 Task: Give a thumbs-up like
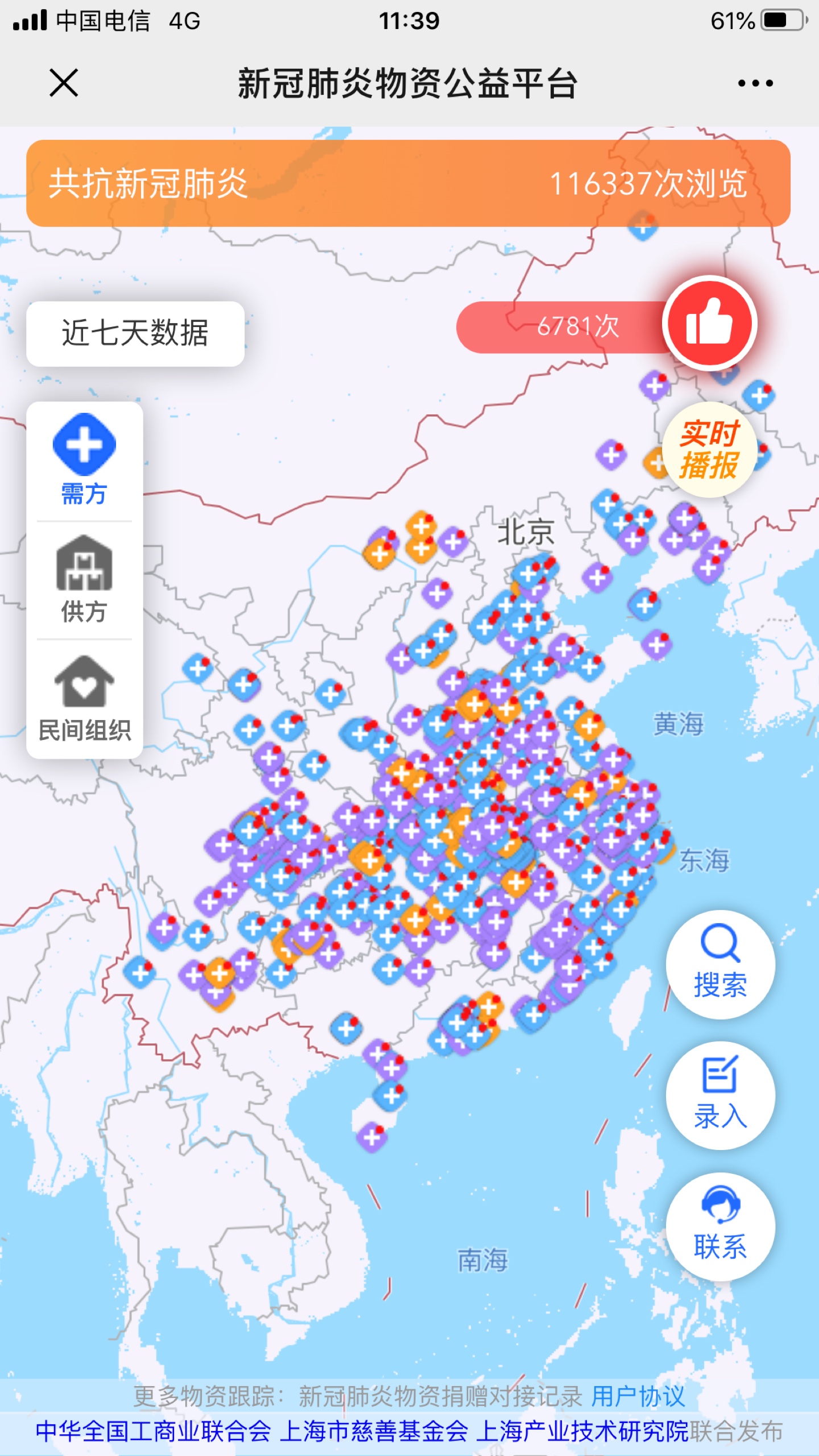709,324
